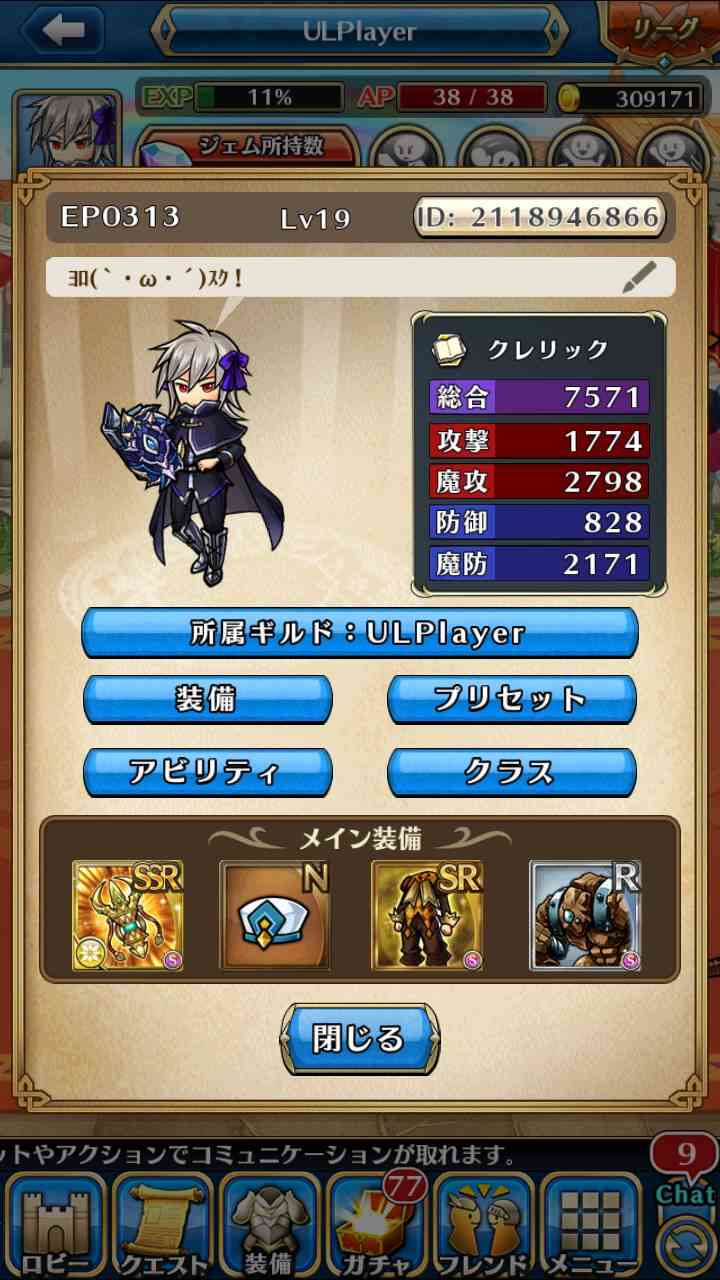720x1280 pixels.
Task: Open the クラス class screen
Action: coord(511,771)
